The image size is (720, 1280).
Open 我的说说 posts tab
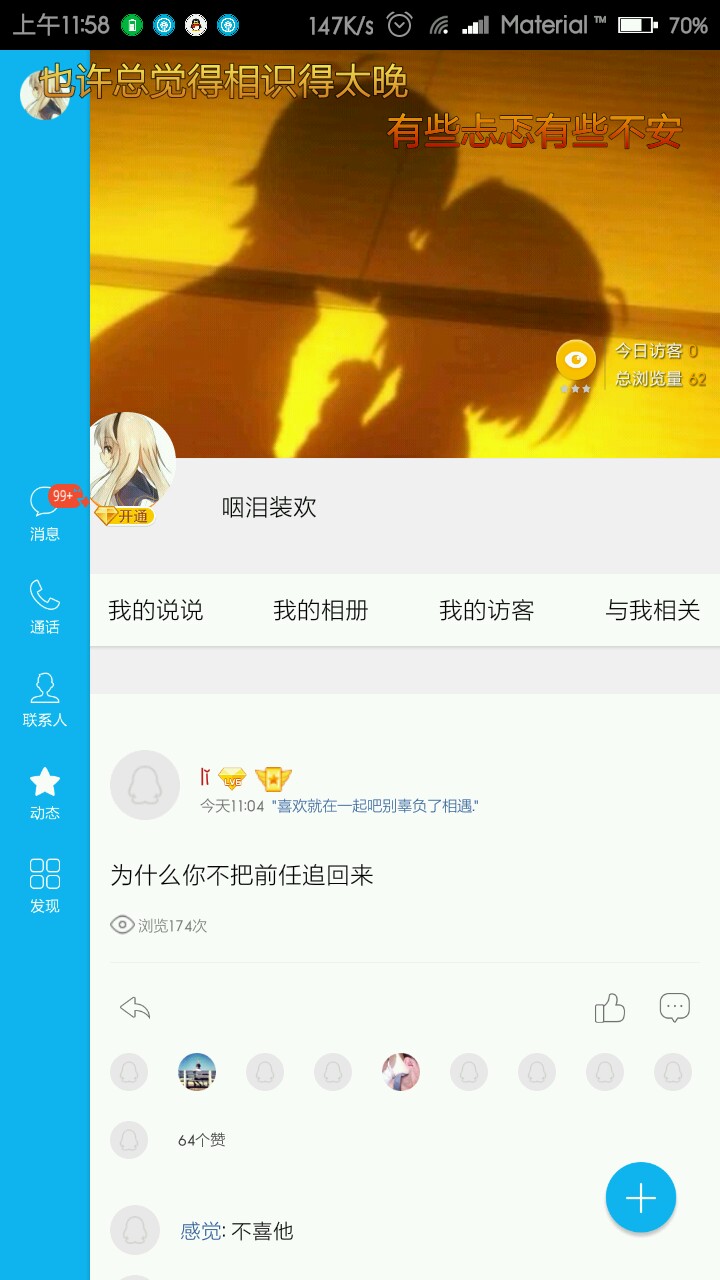tap(156, 610)
